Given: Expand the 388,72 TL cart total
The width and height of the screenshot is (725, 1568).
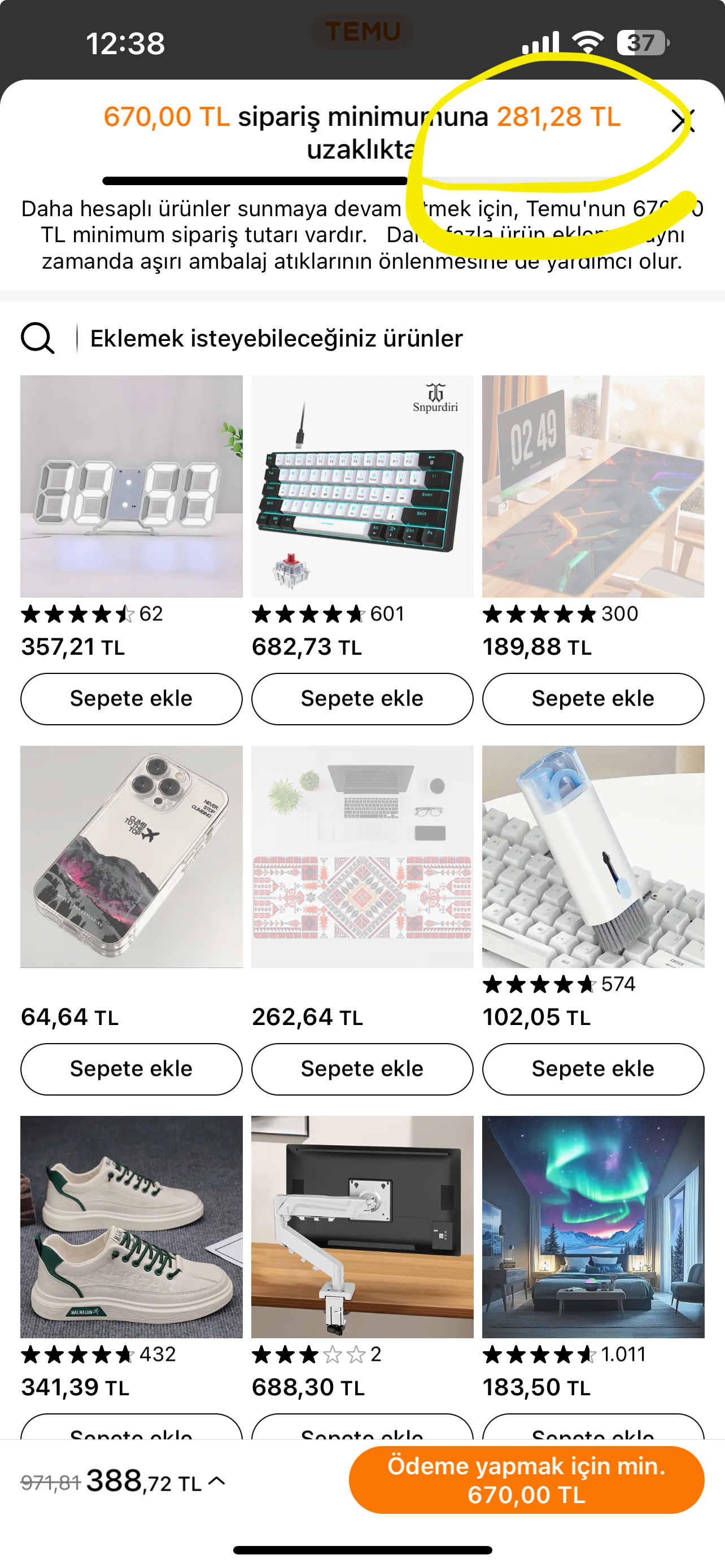Looking at the screenshot, I should click(216, 1481).
